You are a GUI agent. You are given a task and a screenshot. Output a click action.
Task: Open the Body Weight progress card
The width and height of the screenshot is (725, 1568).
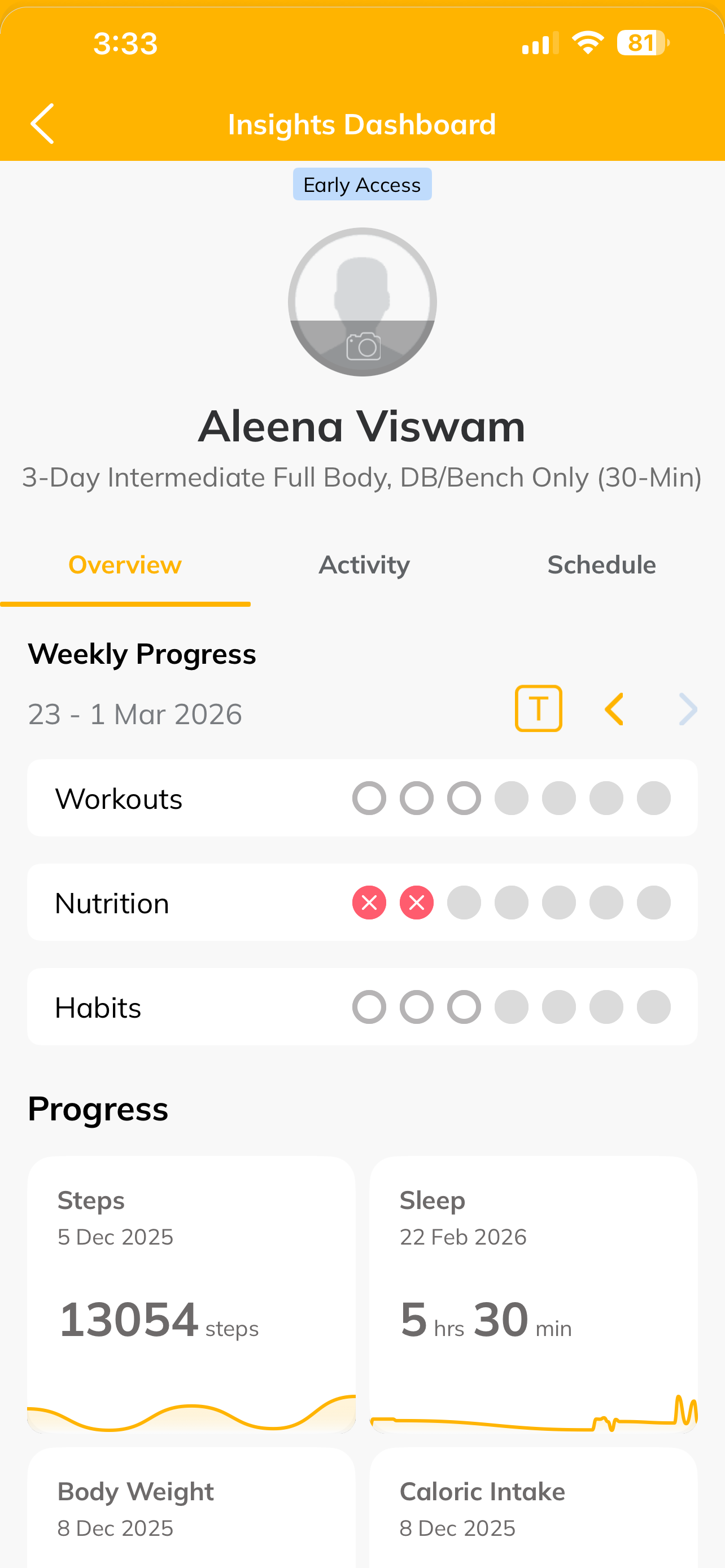coord(191,1508)
